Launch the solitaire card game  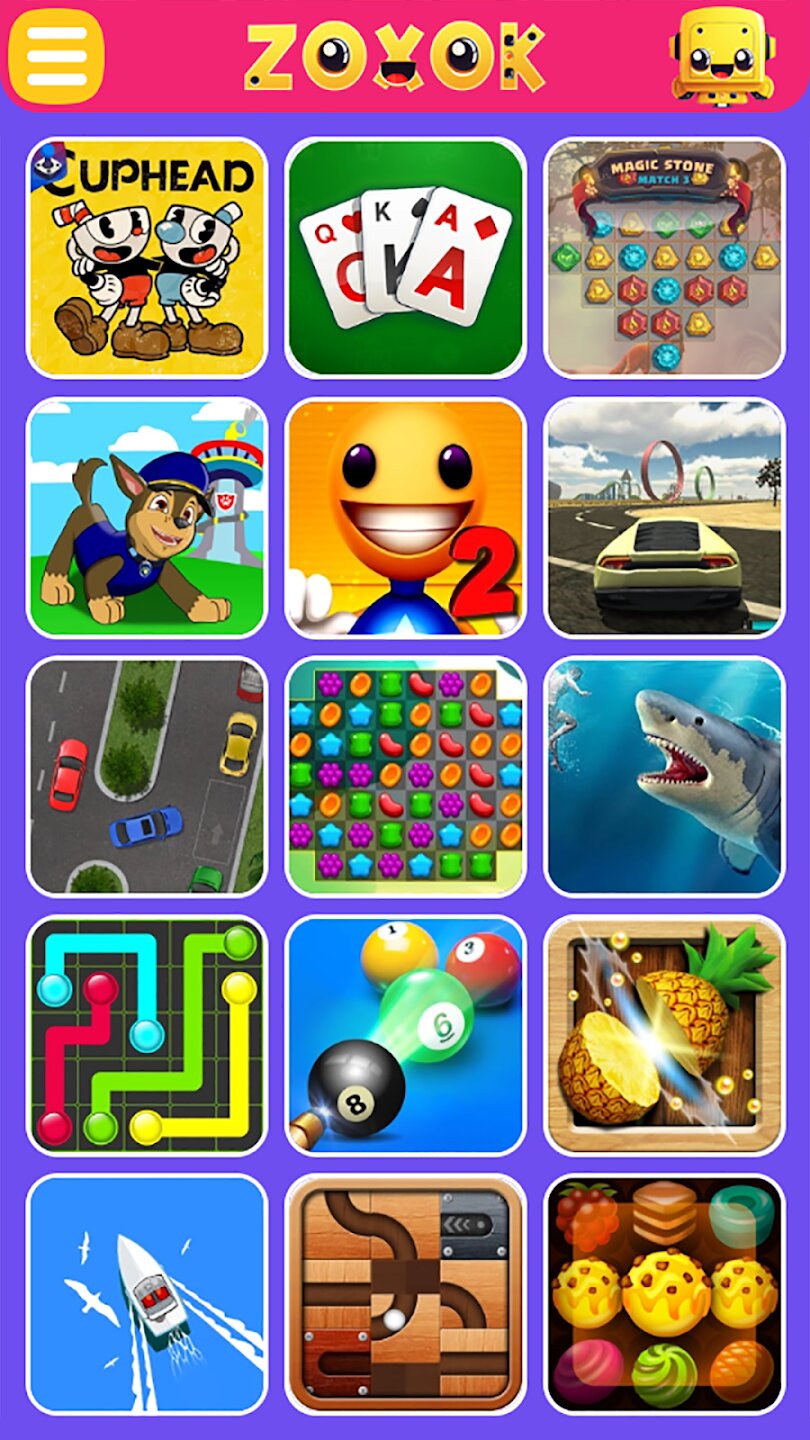405,258
